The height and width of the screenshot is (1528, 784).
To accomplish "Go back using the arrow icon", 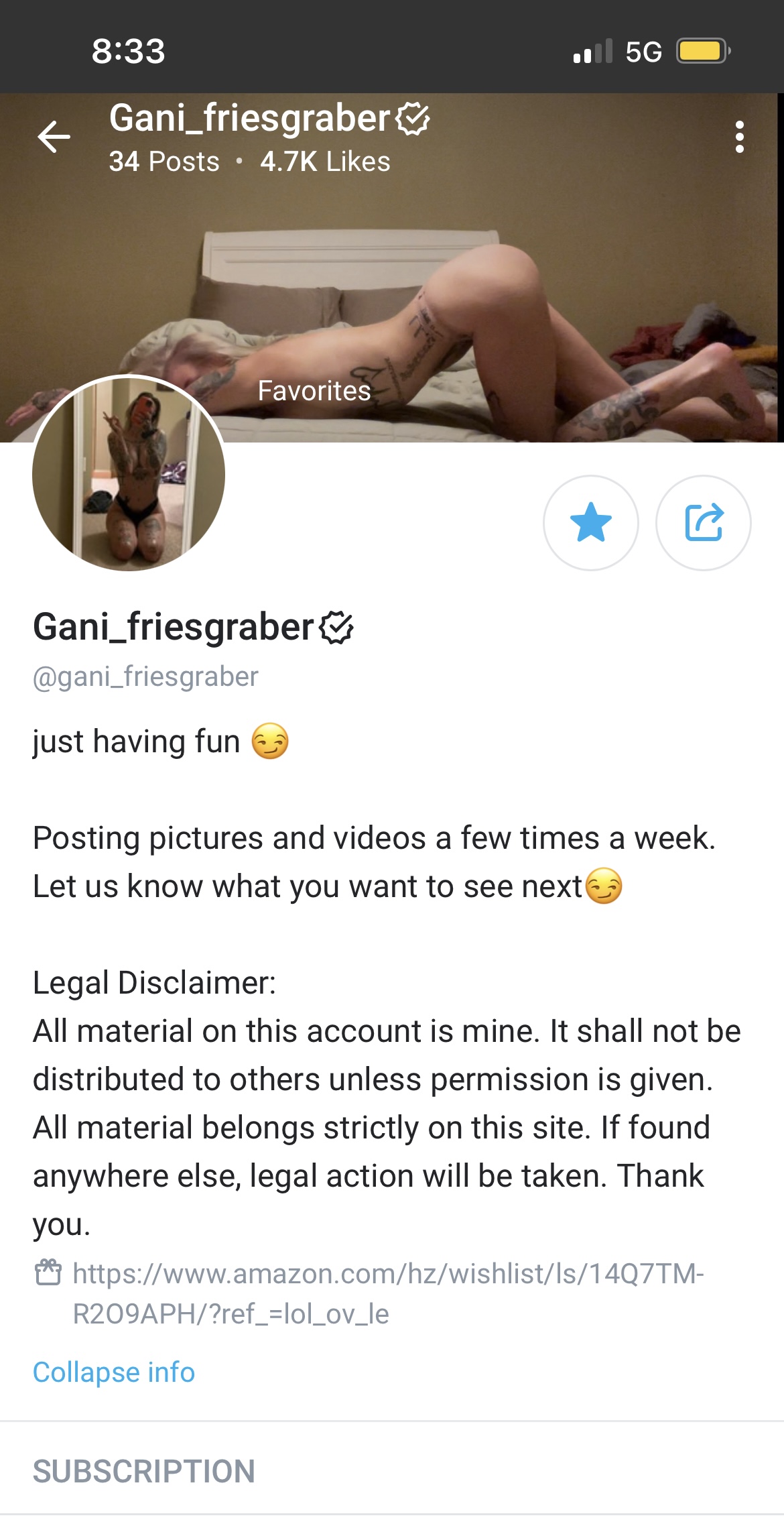I will (54, 137).
